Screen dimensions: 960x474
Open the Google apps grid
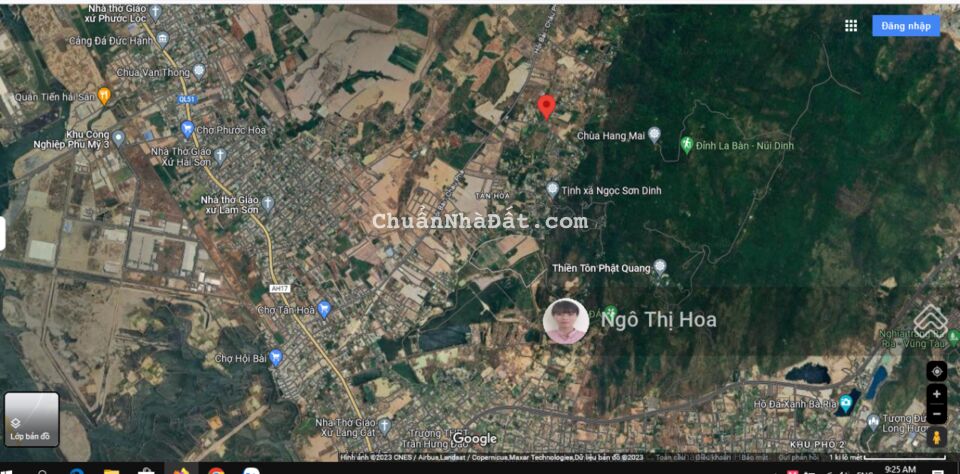tap(851, 26)
